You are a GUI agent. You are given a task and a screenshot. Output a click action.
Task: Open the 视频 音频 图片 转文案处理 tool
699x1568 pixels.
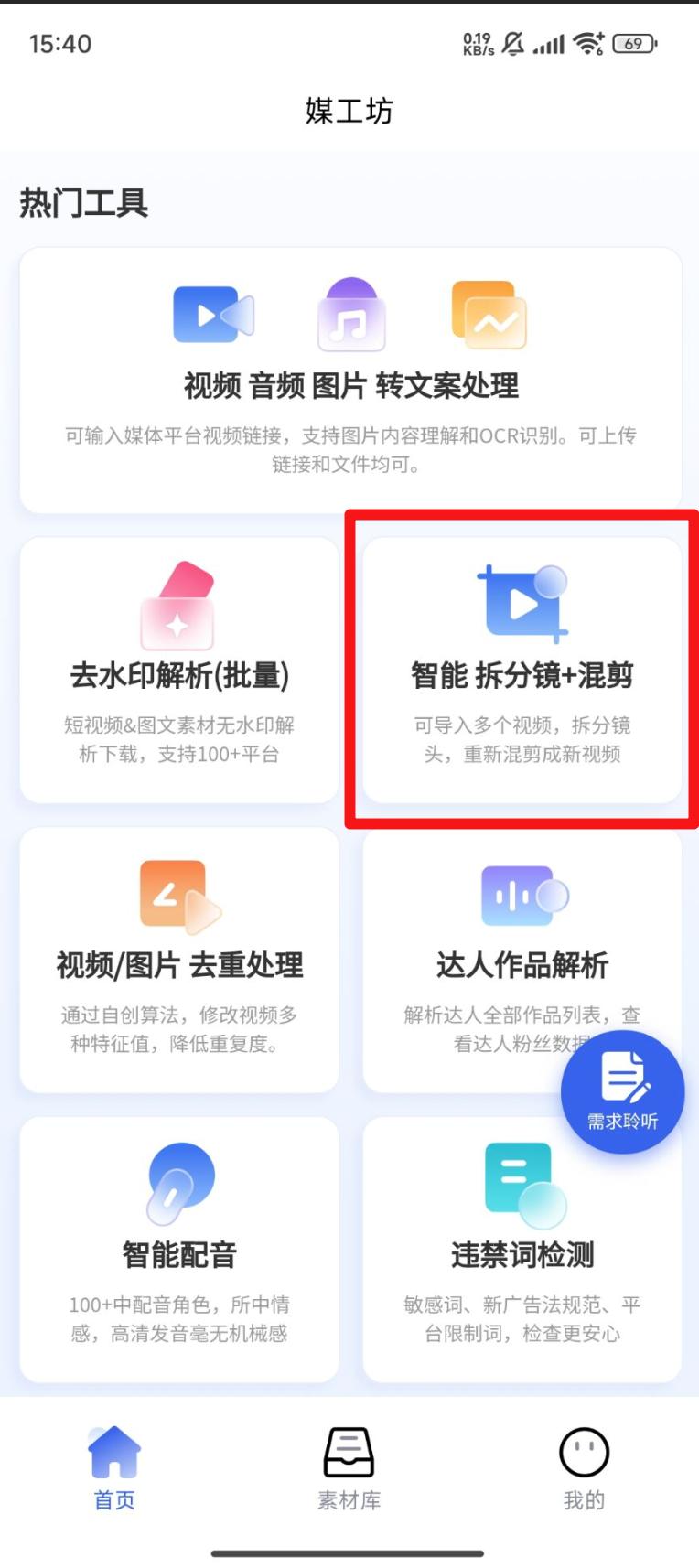[x=350, y=380]
